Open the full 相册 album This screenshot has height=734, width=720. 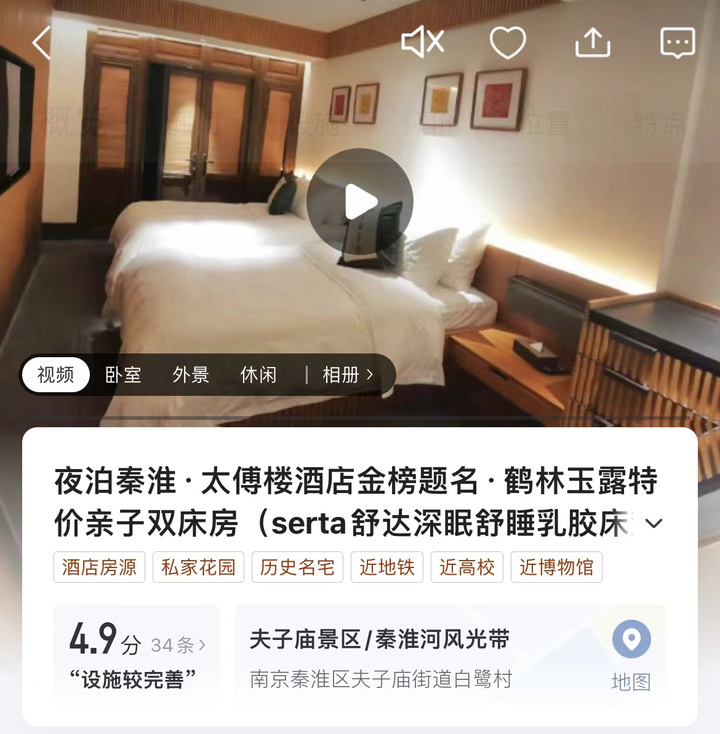pos(347,375)
